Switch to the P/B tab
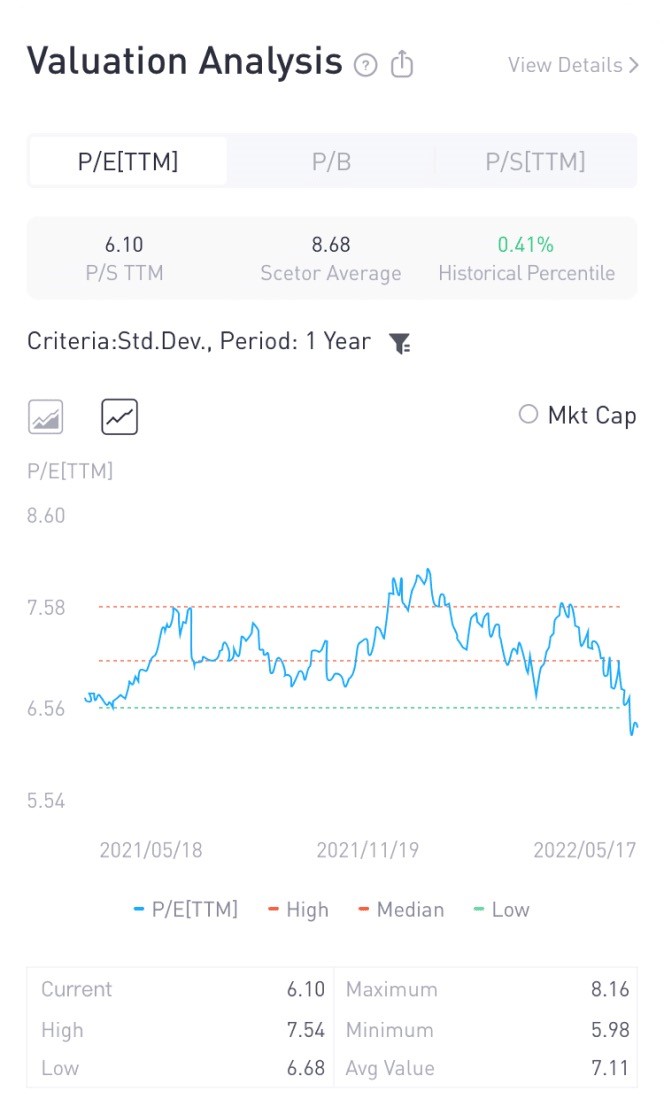The width and height of the screenshot is (664, 1110). (331, 162)
